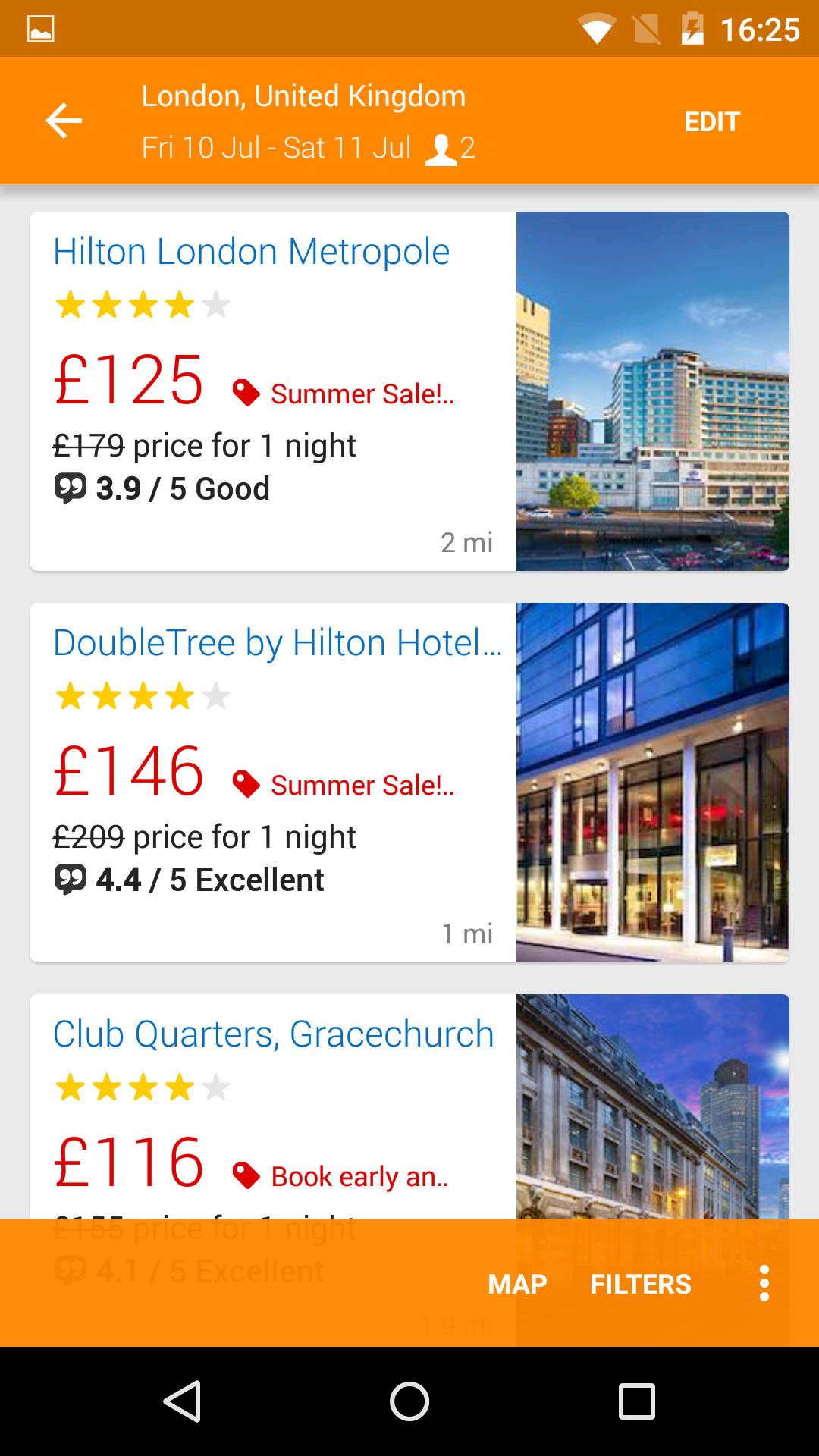Expand the Book early offer text

pyautogui.click(x=358, y=1176)
